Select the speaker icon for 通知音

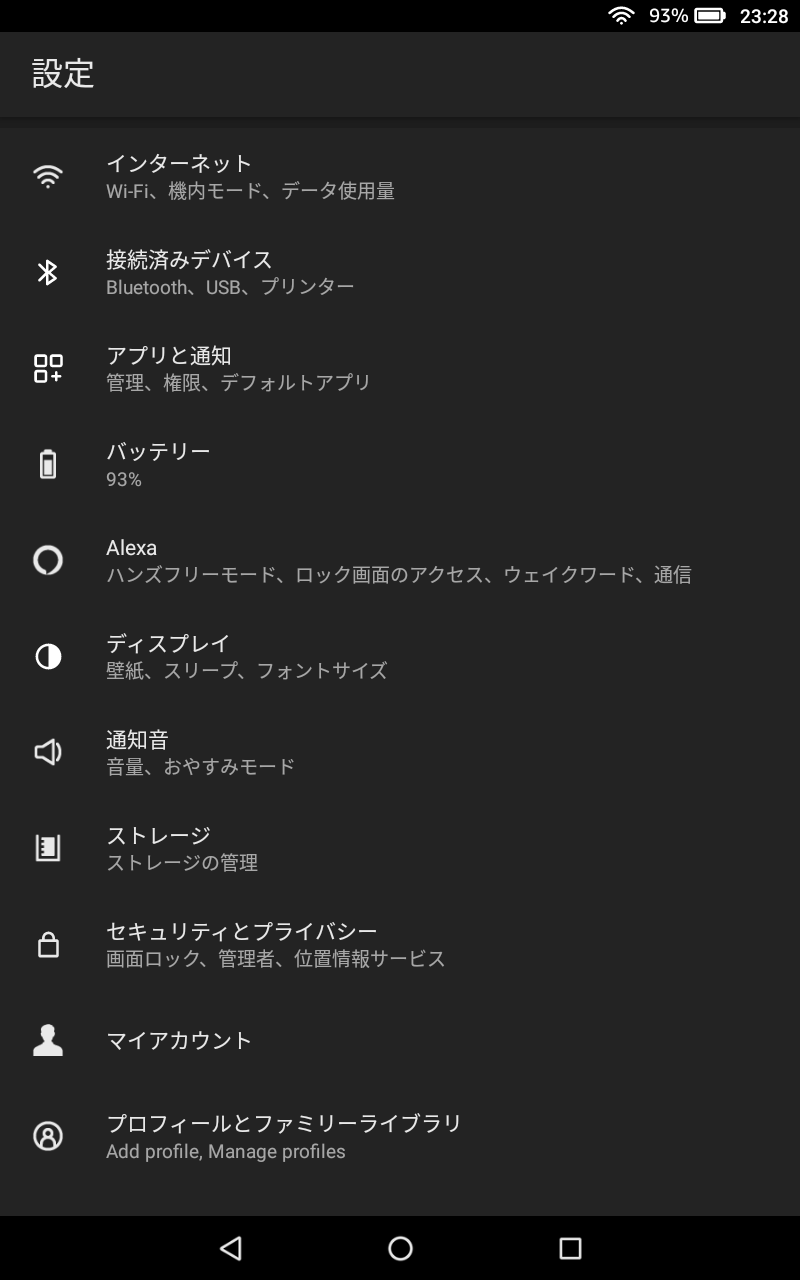(47, 751)
